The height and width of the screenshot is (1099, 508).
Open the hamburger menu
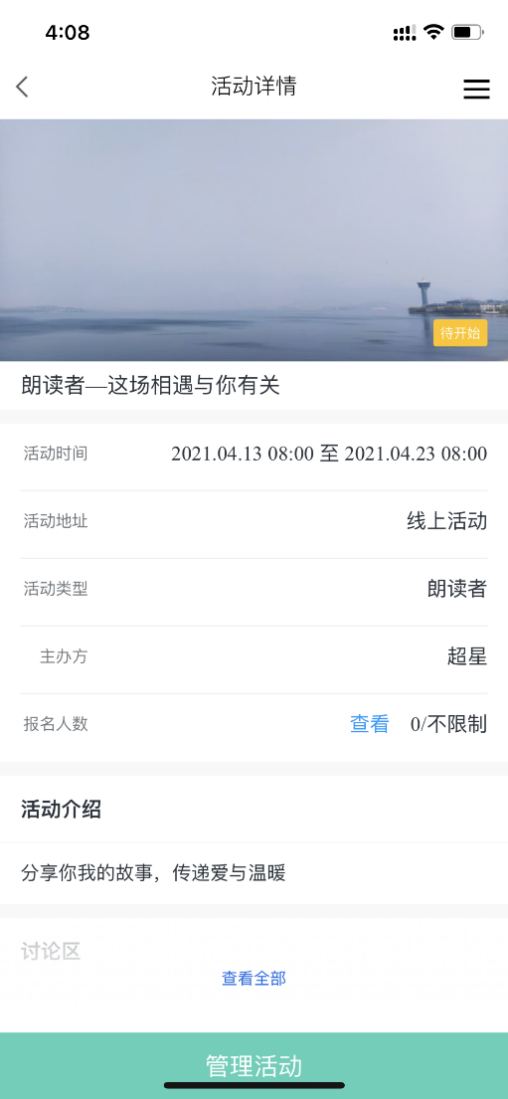click(x=476, y=89)
